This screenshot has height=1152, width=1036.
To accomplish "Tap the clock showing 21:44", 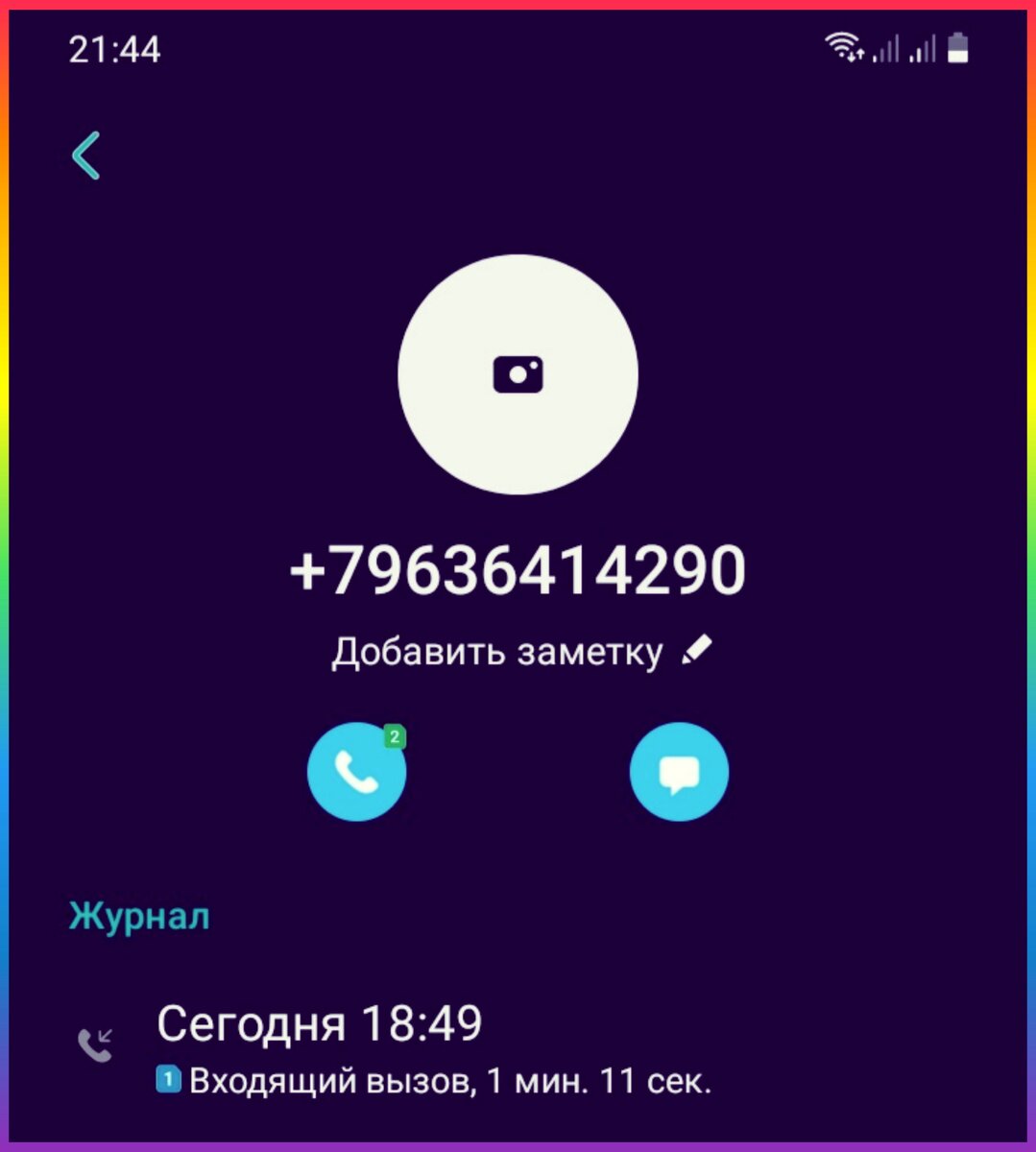I will pos(114,50).
